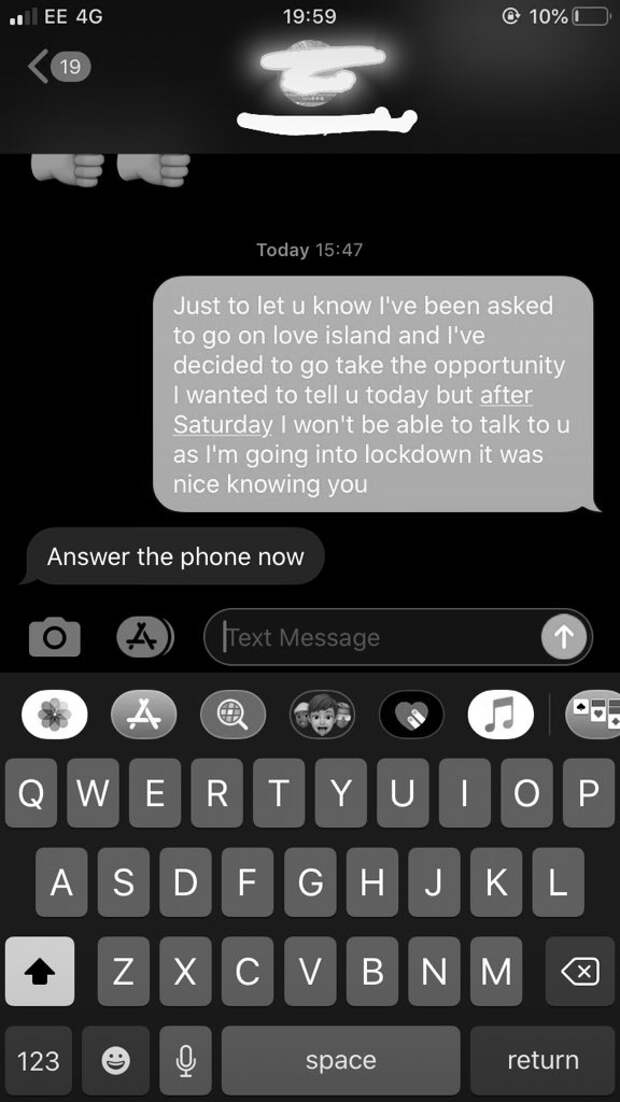
Task: Open the image search app in strip
Action: coord(233,715)
